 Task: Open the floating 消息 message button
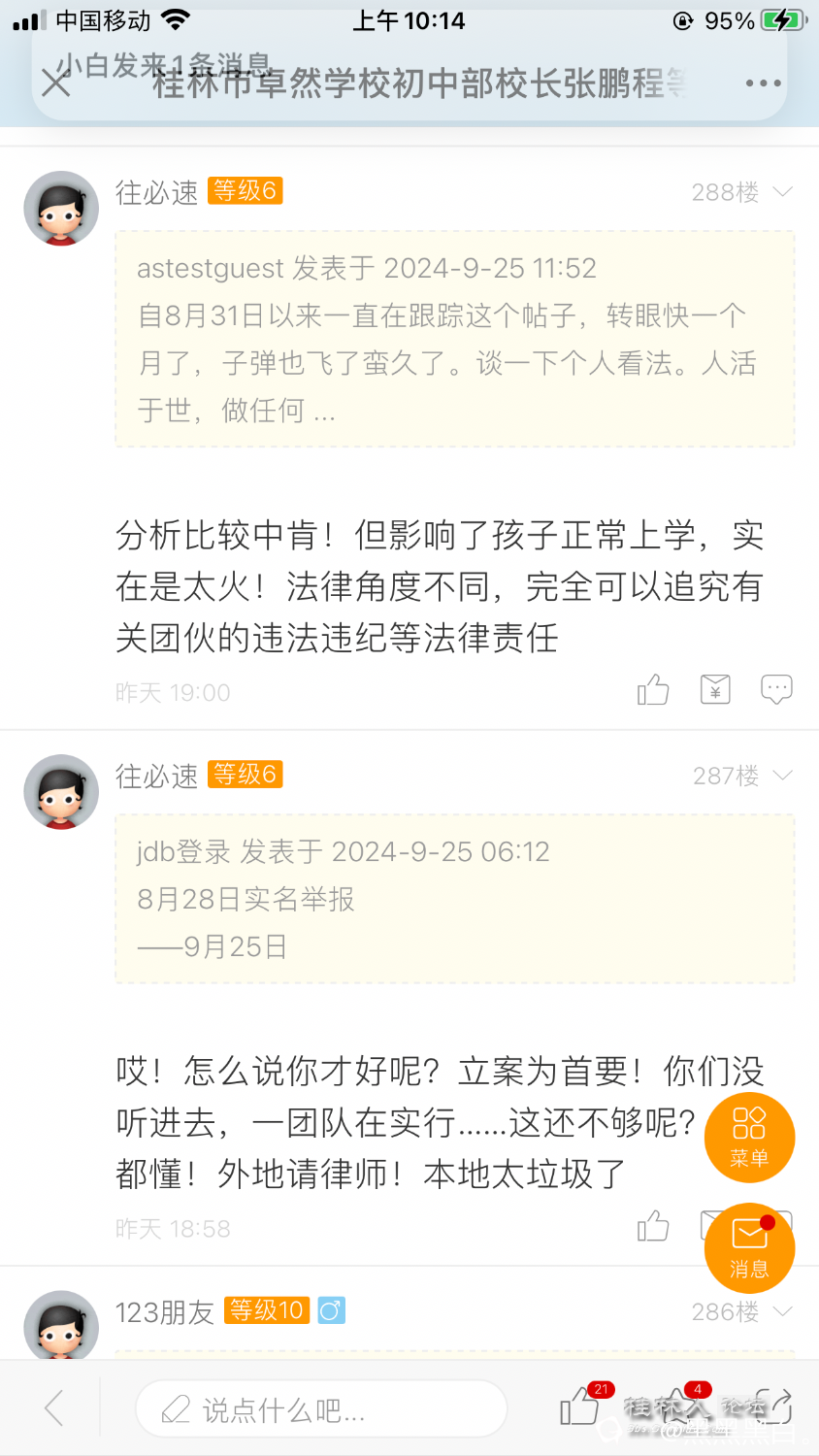(x=749, y=1248)
